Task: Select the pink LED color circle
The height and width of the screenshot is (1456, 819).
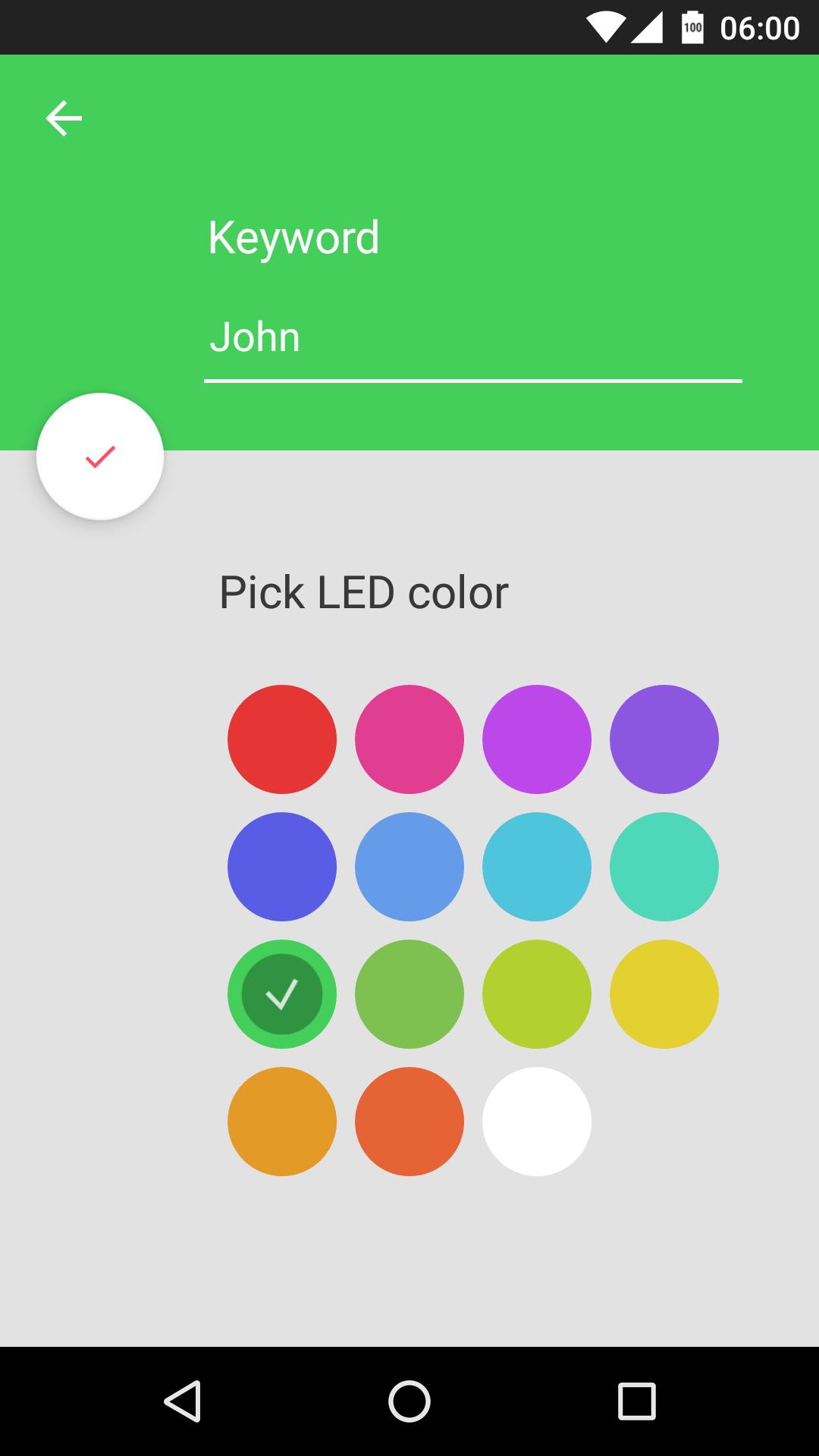Action: 409,739
